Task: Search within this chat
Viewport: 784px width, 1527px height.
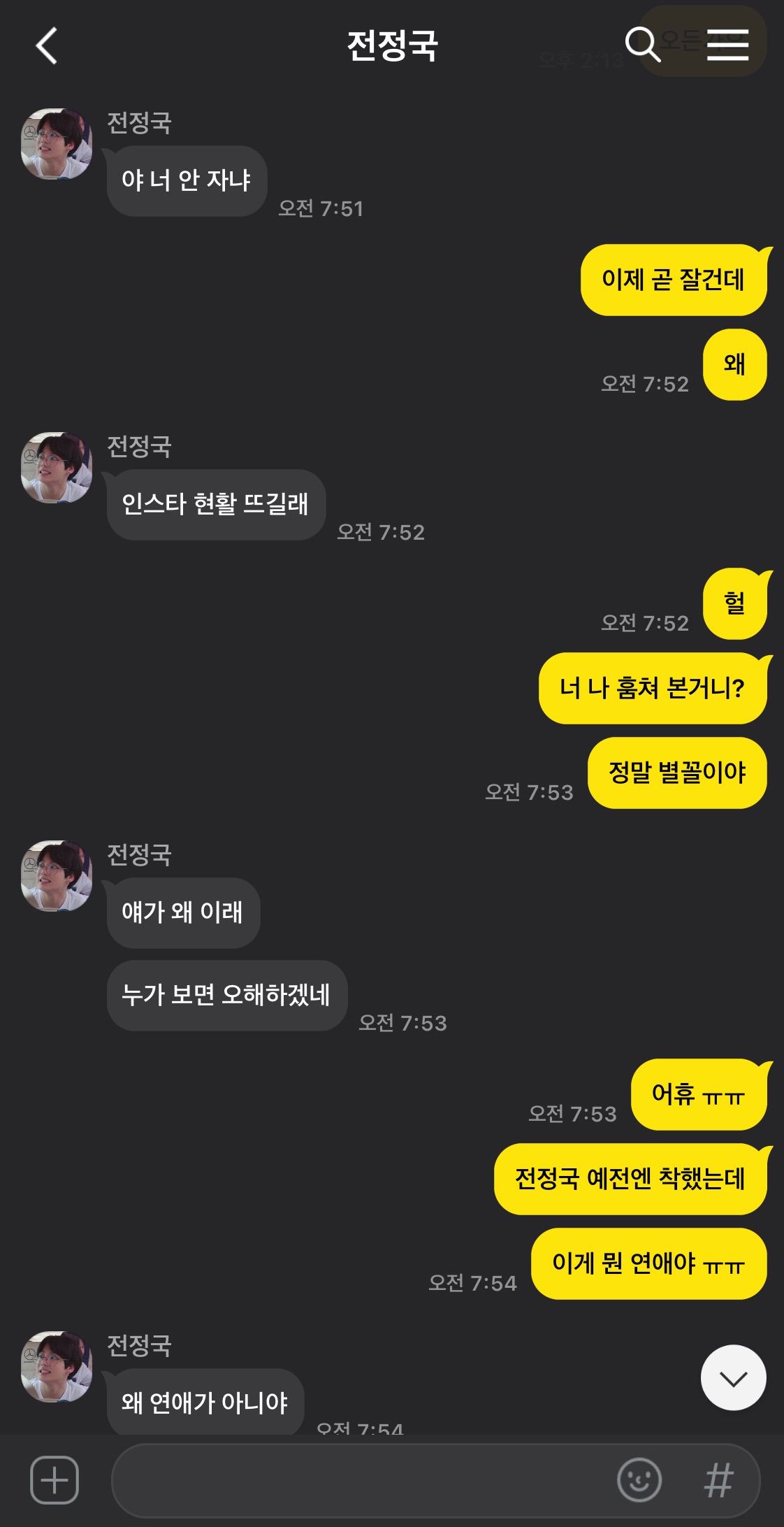Action: [x=642, y=45]
